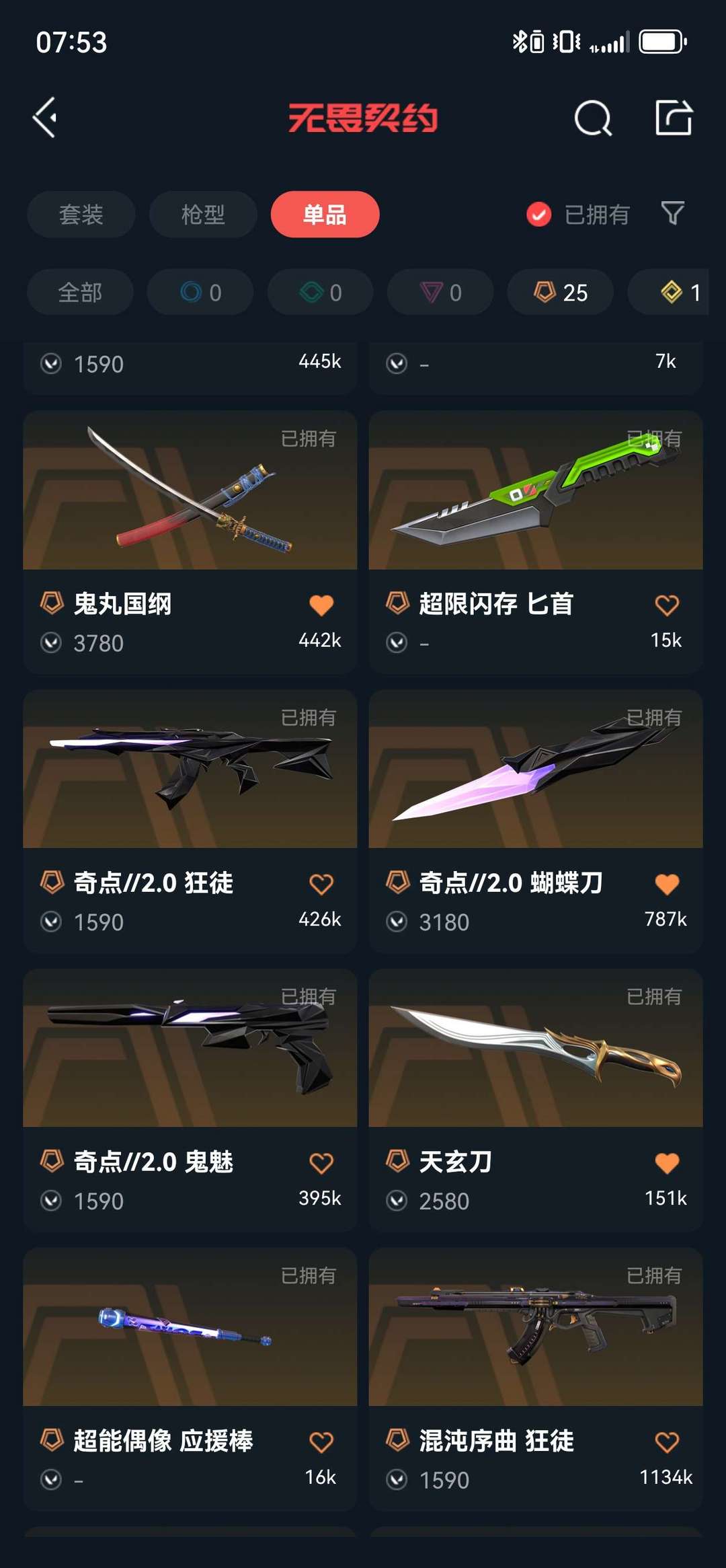Filter by the blue rarity chip showing 0
Screen dimensions: 726x1568
click(x=200, y=292)
